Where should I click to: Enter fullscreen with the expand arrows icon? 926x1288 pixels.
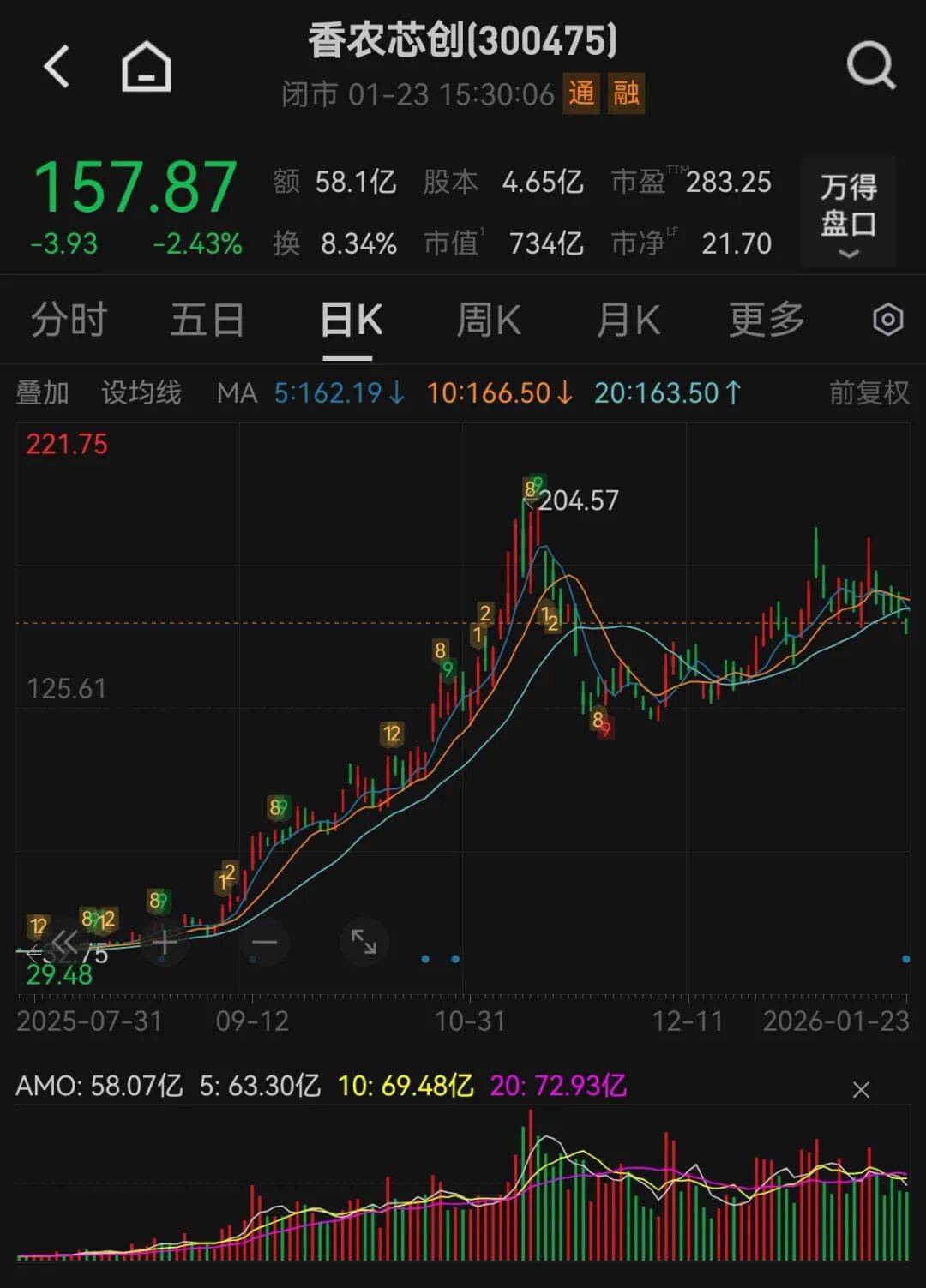pos(366,942)
